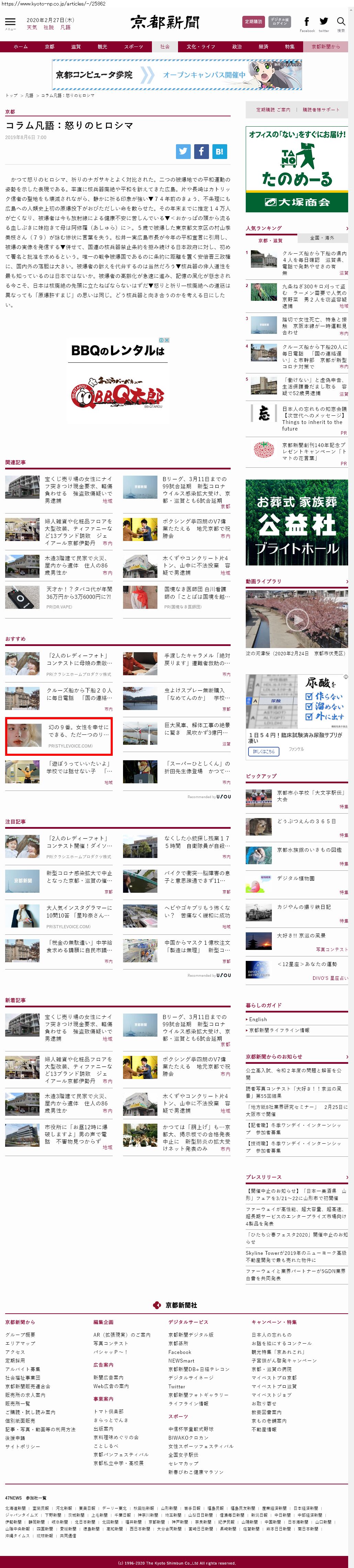Image resolution: width=354 pixels, height=1568 pixels.
Task: Tap the 定期購読 button in header
Action: pyautogui.click(x=253, y=22)
